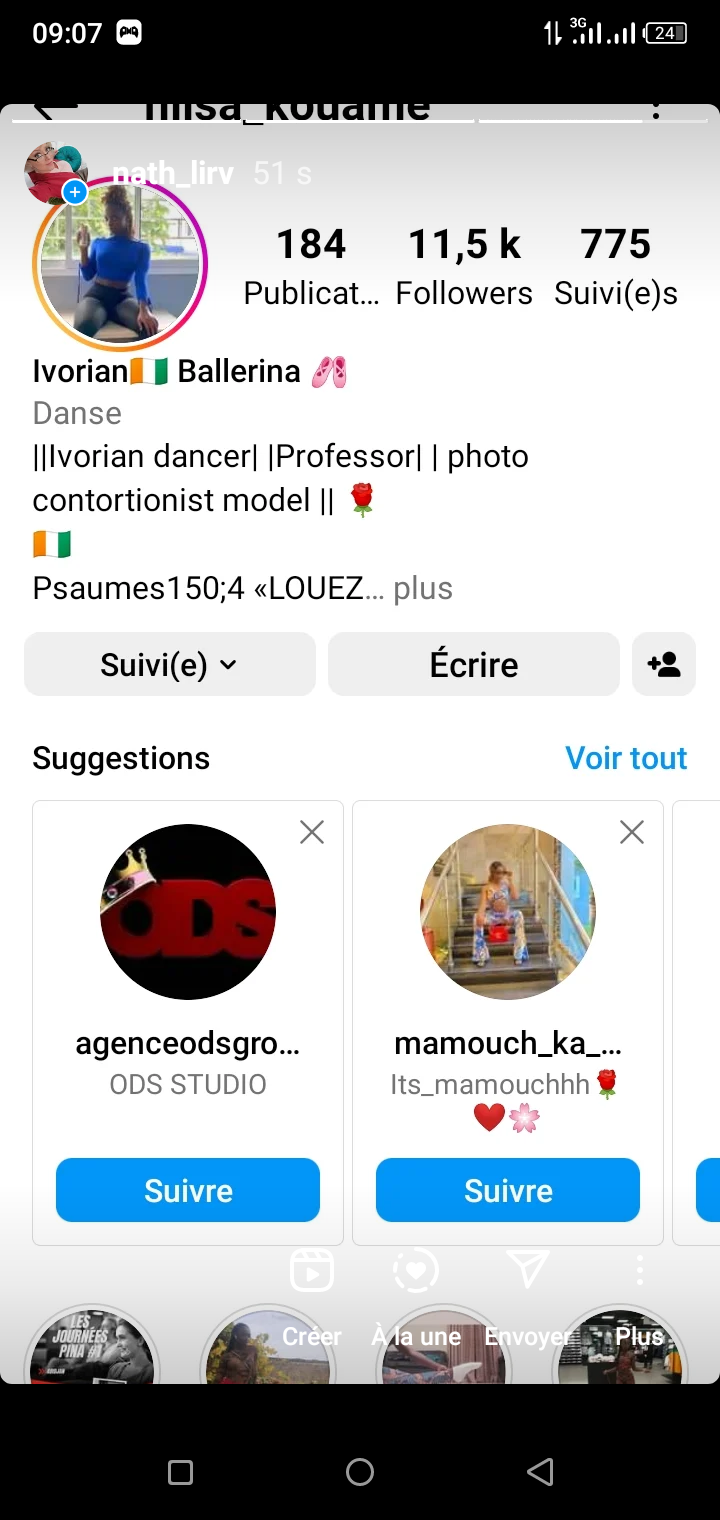Open nath_lirv's profile from the story header
This screenshot has height=1520, width=720.
coord(172,174)
